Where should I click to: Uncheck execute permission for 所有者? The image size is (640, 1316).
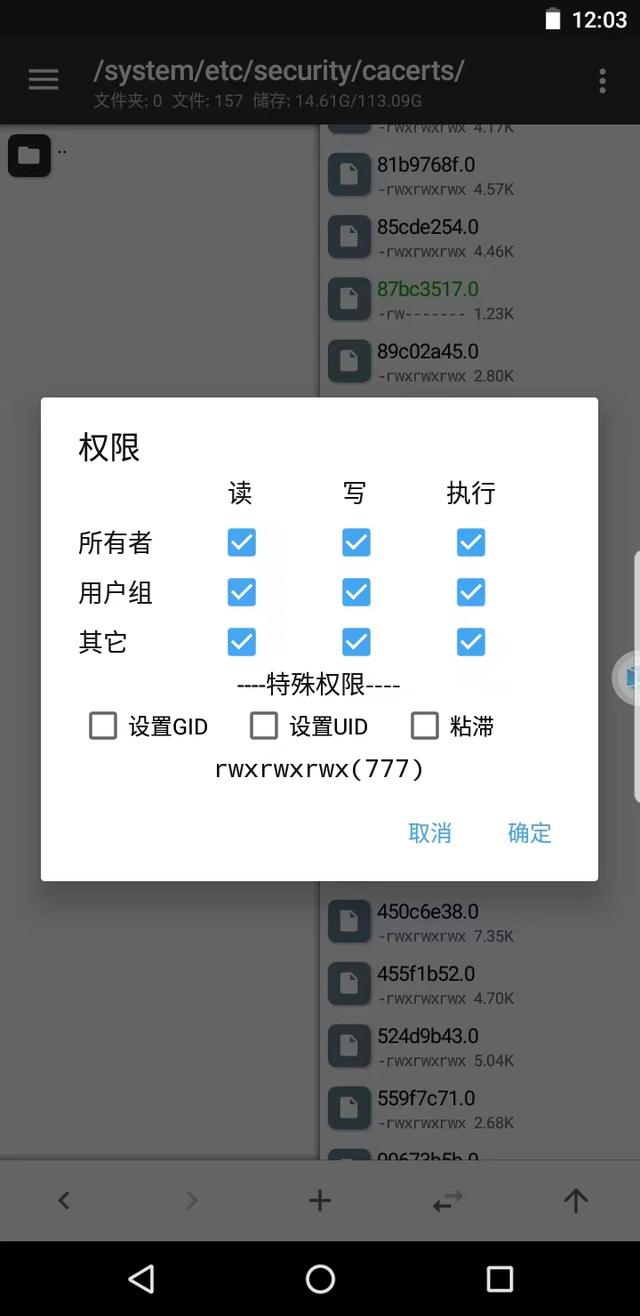click(x=471, y=543)
